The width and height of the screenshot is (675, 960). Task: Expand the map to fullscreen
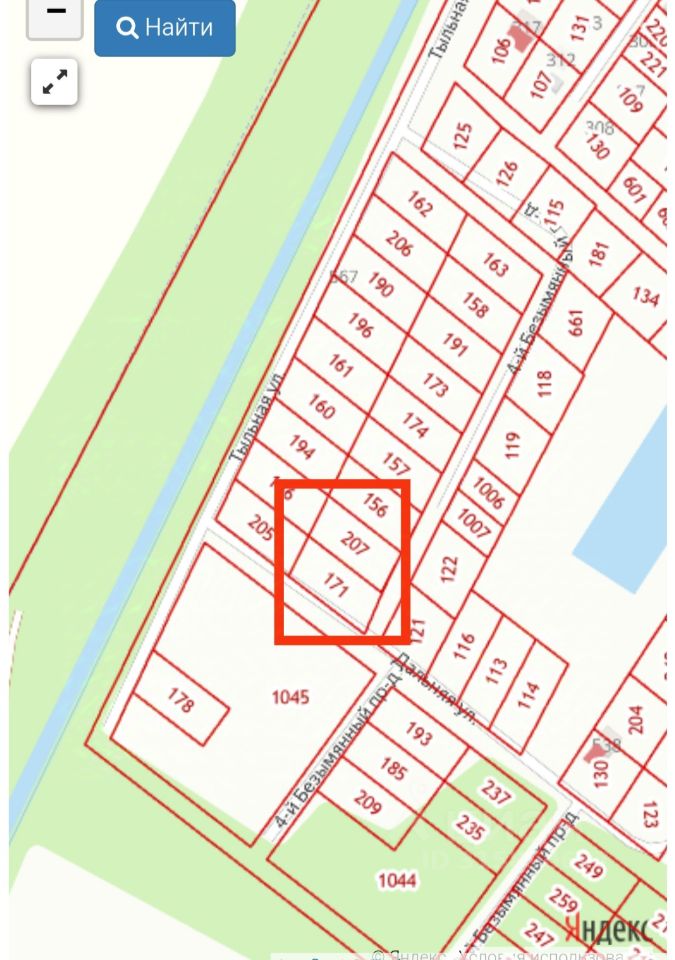[54, 82]
